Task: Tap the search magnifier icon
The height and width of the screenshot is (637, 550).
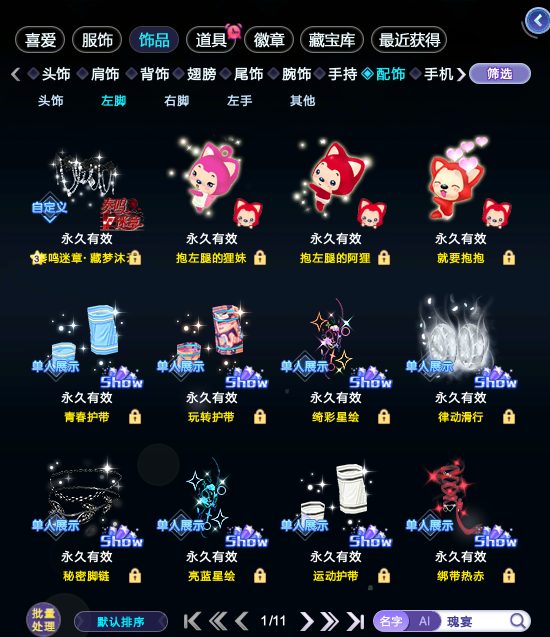Action: pos(518,621)
